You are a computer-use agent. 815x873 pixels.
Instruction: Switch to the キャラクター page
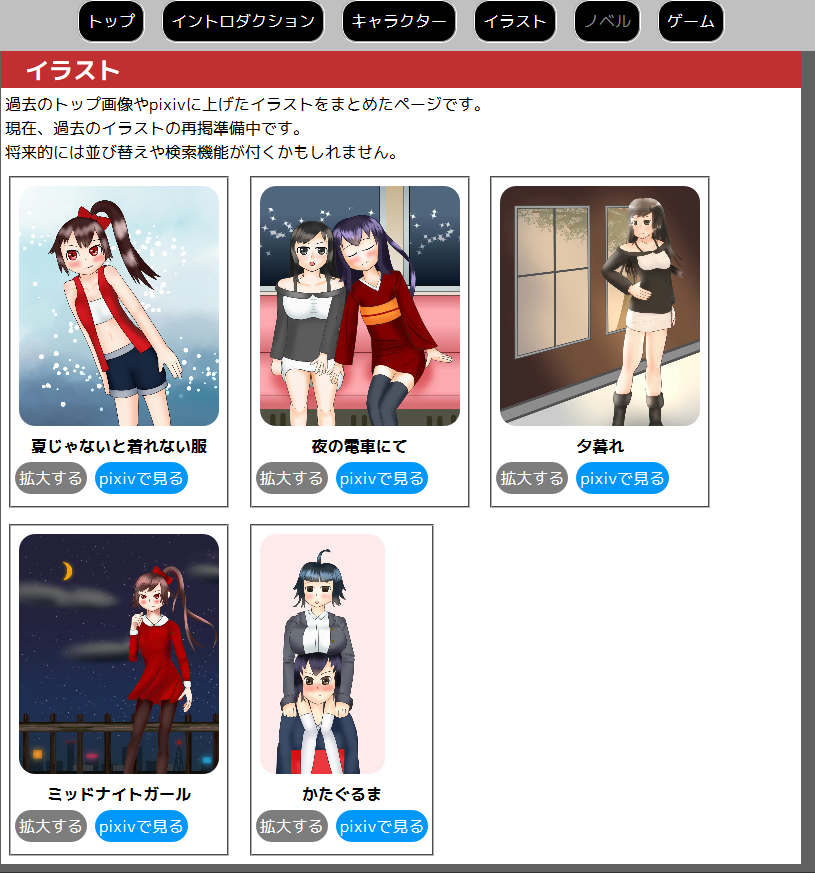coord(399,22)
